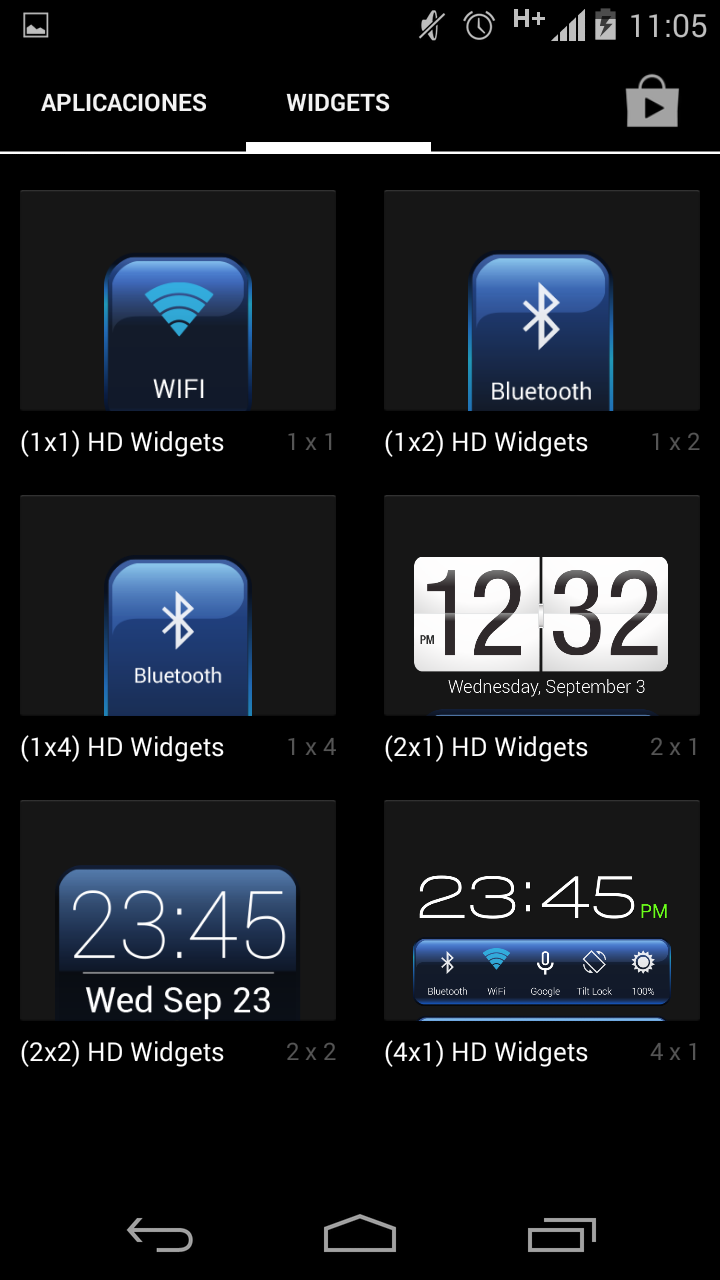Switch to the APLICACIONES tab
720x1280 pixels.
(x=123, y=102)
